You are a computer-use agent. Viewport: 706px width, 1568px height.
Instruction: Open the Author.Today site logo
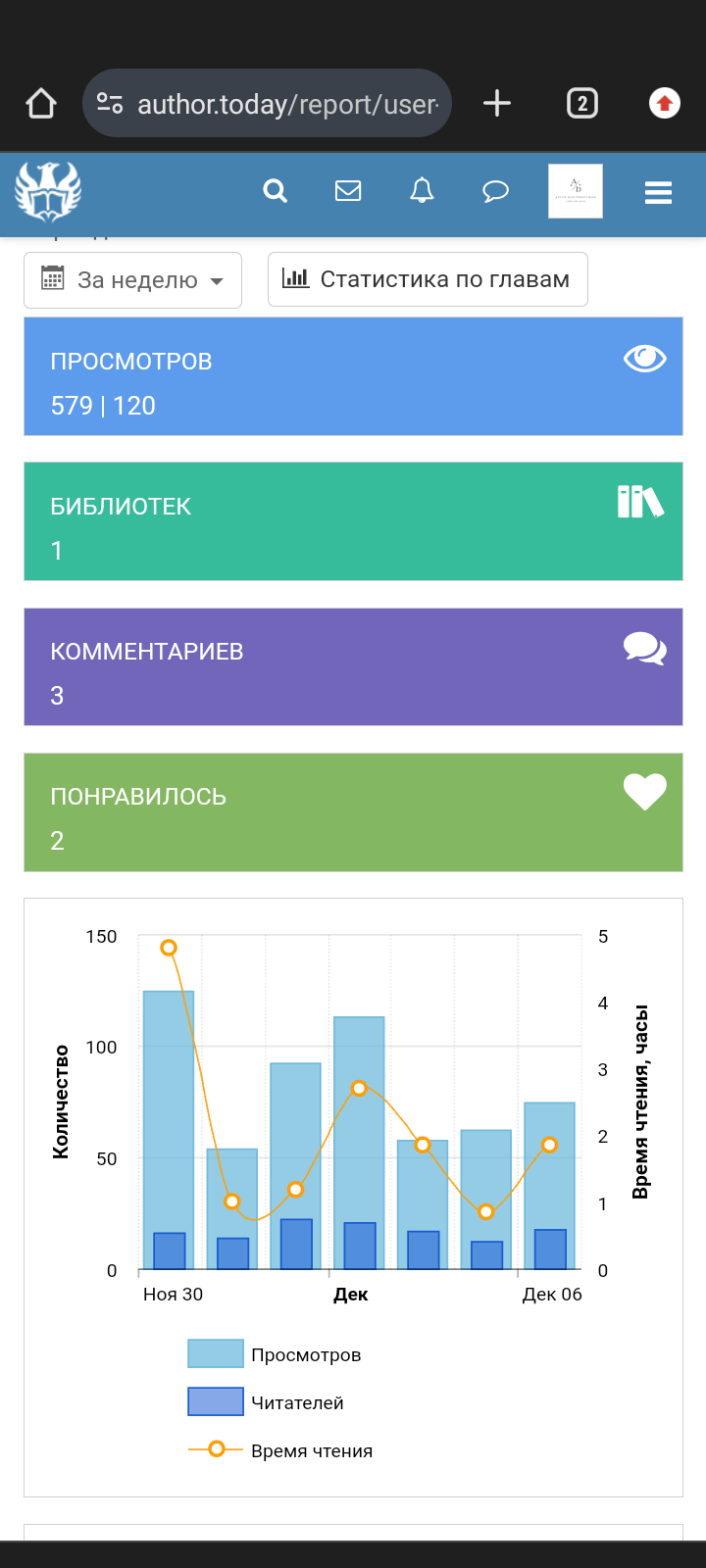(x=48, y=192)
